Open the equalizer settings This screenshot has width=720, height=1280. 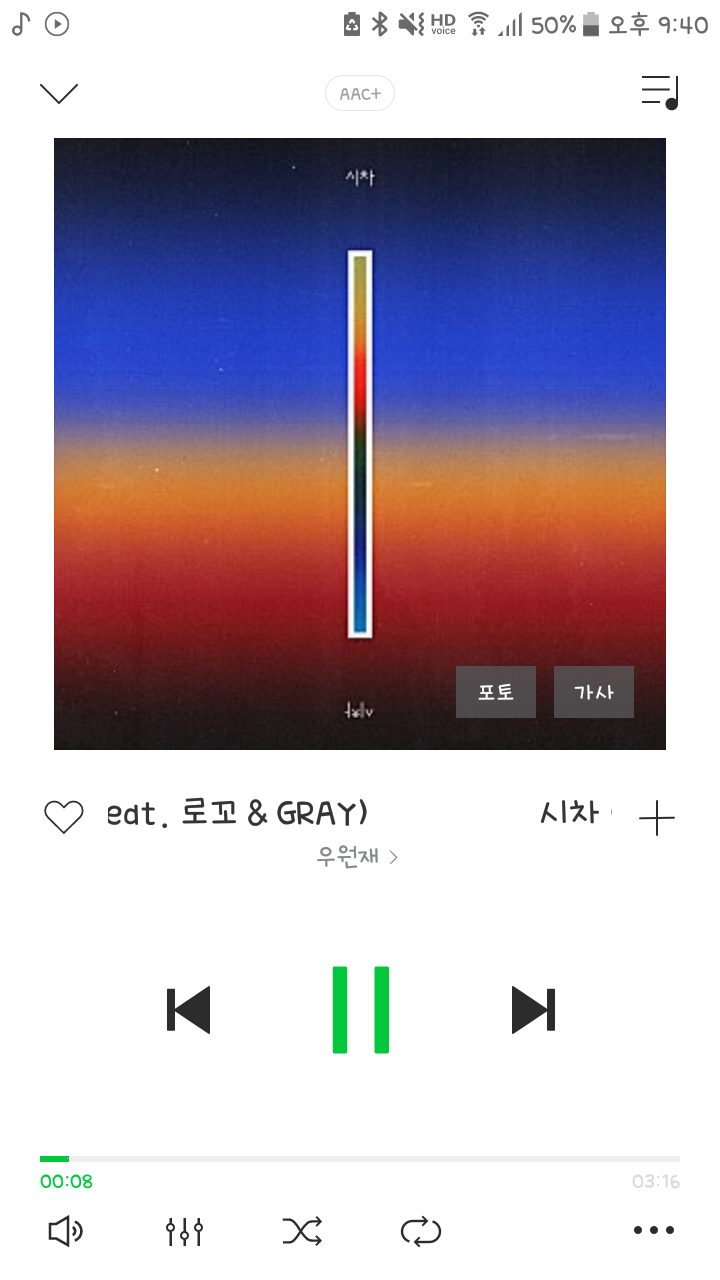coord(185,1231)
